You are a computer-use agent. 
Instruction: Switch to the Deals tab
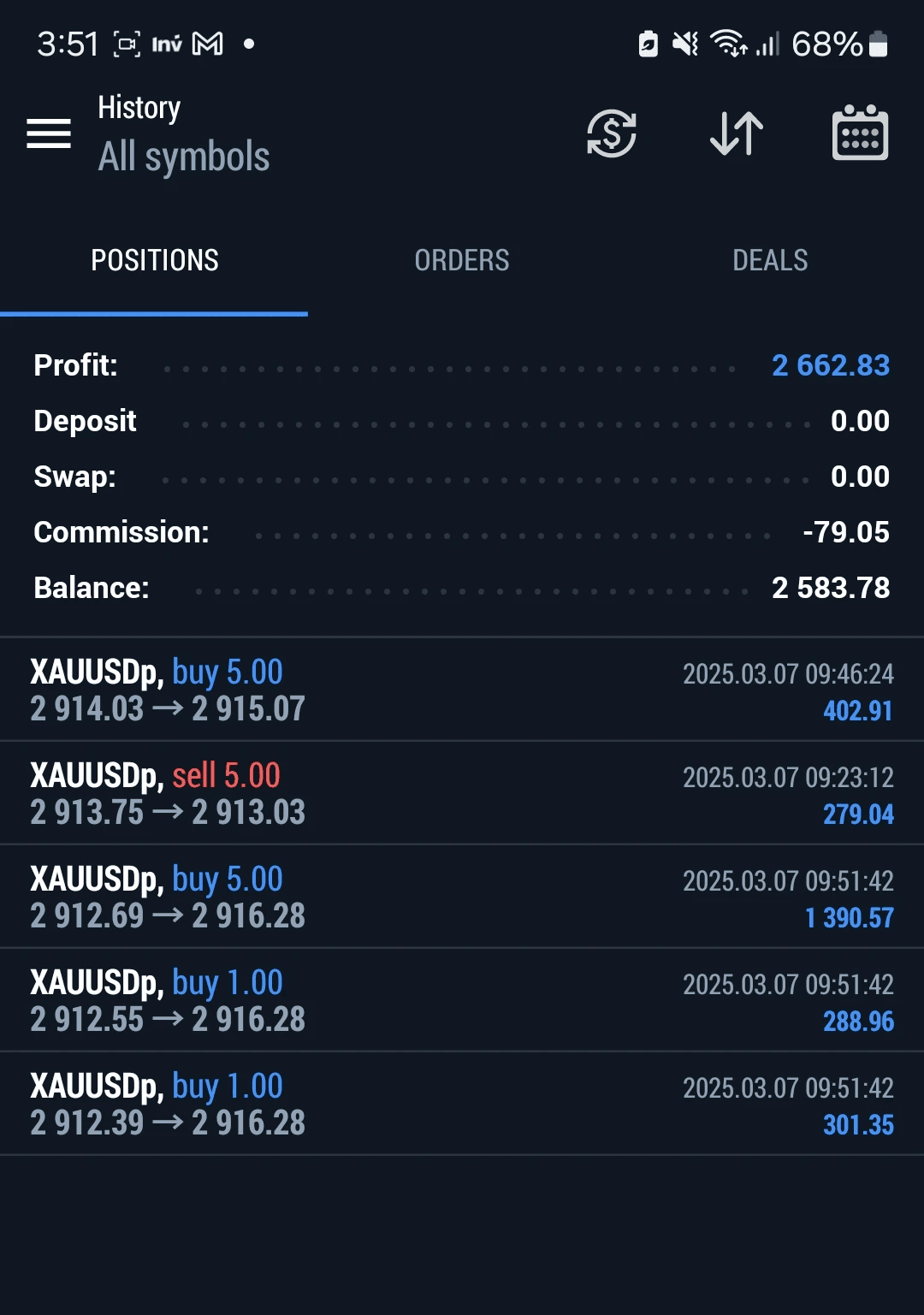[770, 260]
